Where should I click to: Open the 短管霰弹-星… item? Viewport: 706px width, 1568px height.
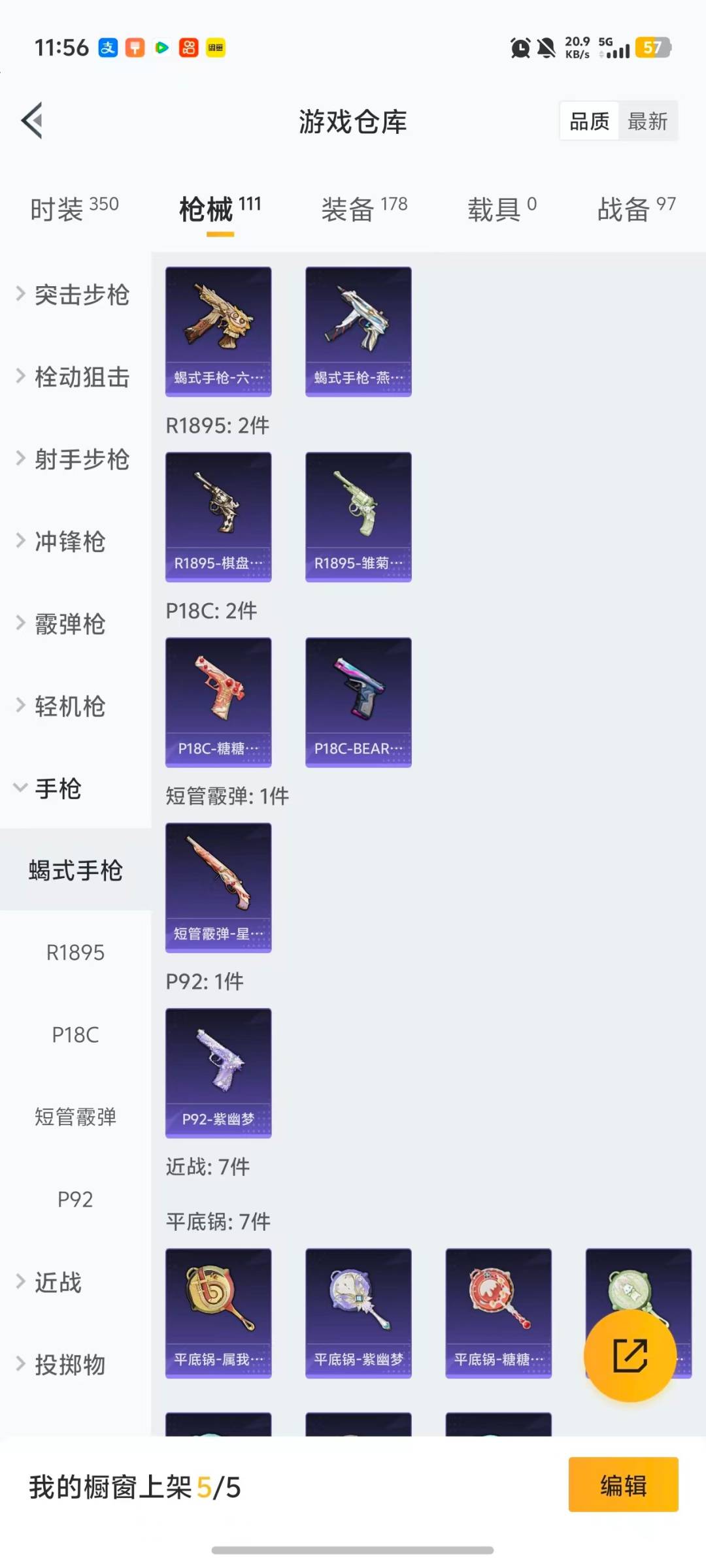click(218, 887)
